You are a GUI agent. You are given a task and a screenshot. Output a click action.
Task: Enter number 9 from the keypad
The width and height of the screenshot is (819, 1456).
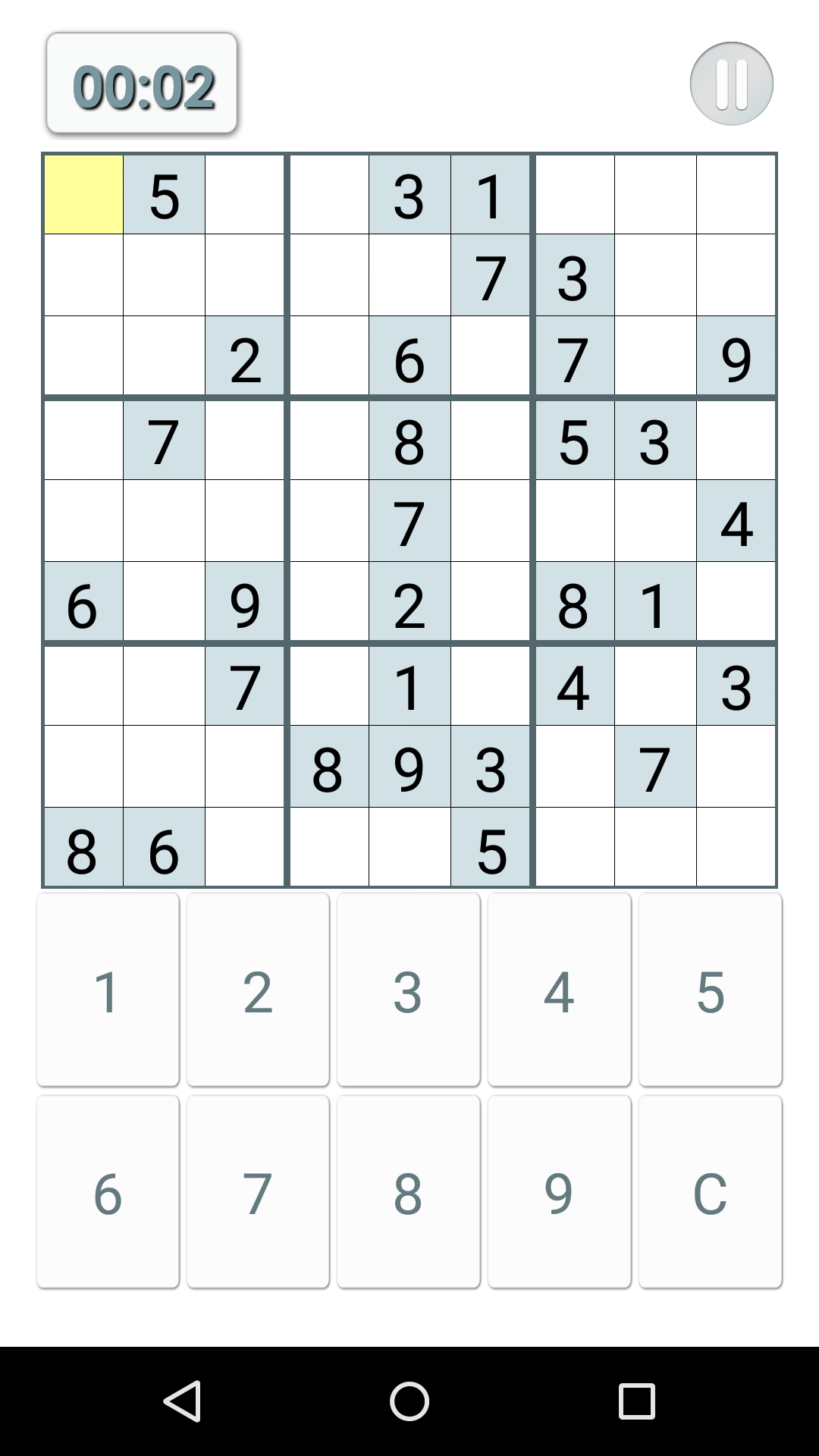pyautogui.click(x=559, y=1192)
